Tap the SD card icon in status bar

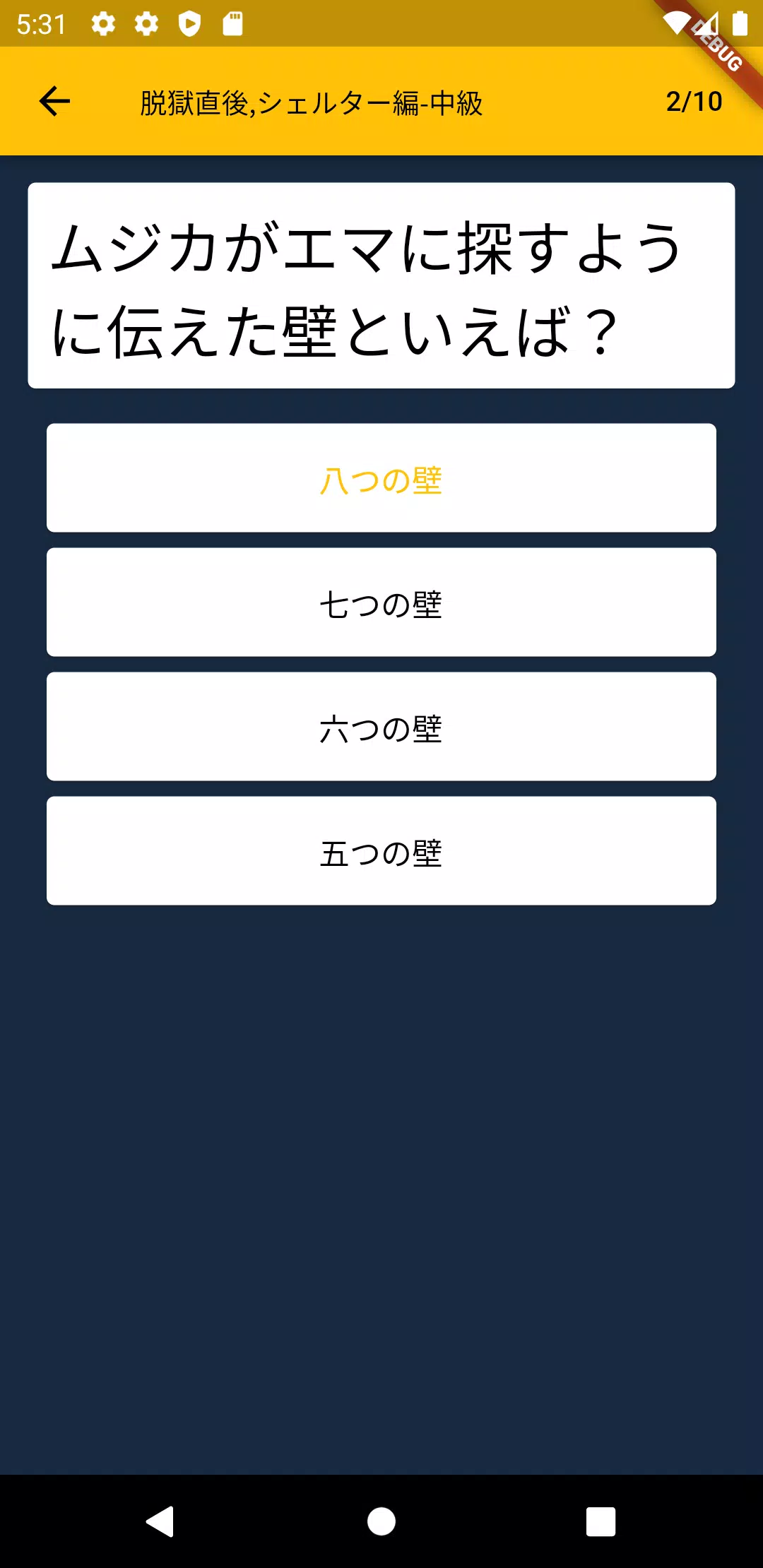tap(233, 23)
